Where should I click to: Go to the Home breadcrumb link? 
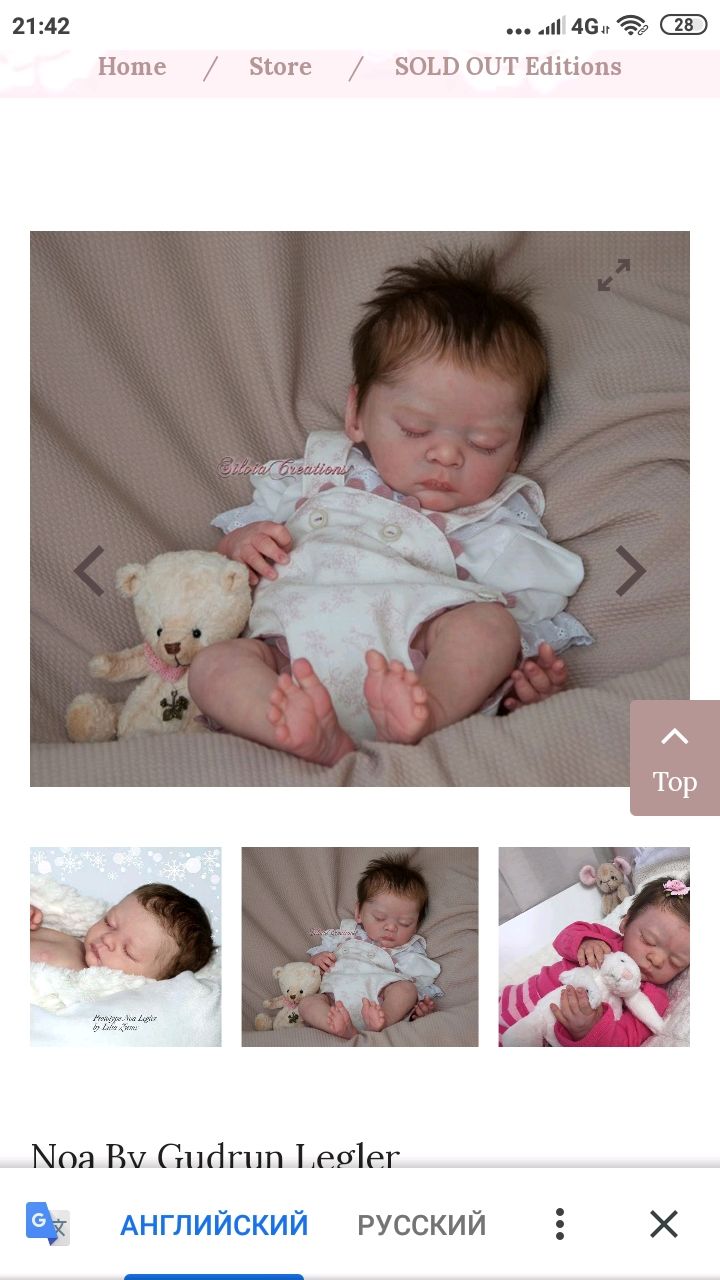132,67
